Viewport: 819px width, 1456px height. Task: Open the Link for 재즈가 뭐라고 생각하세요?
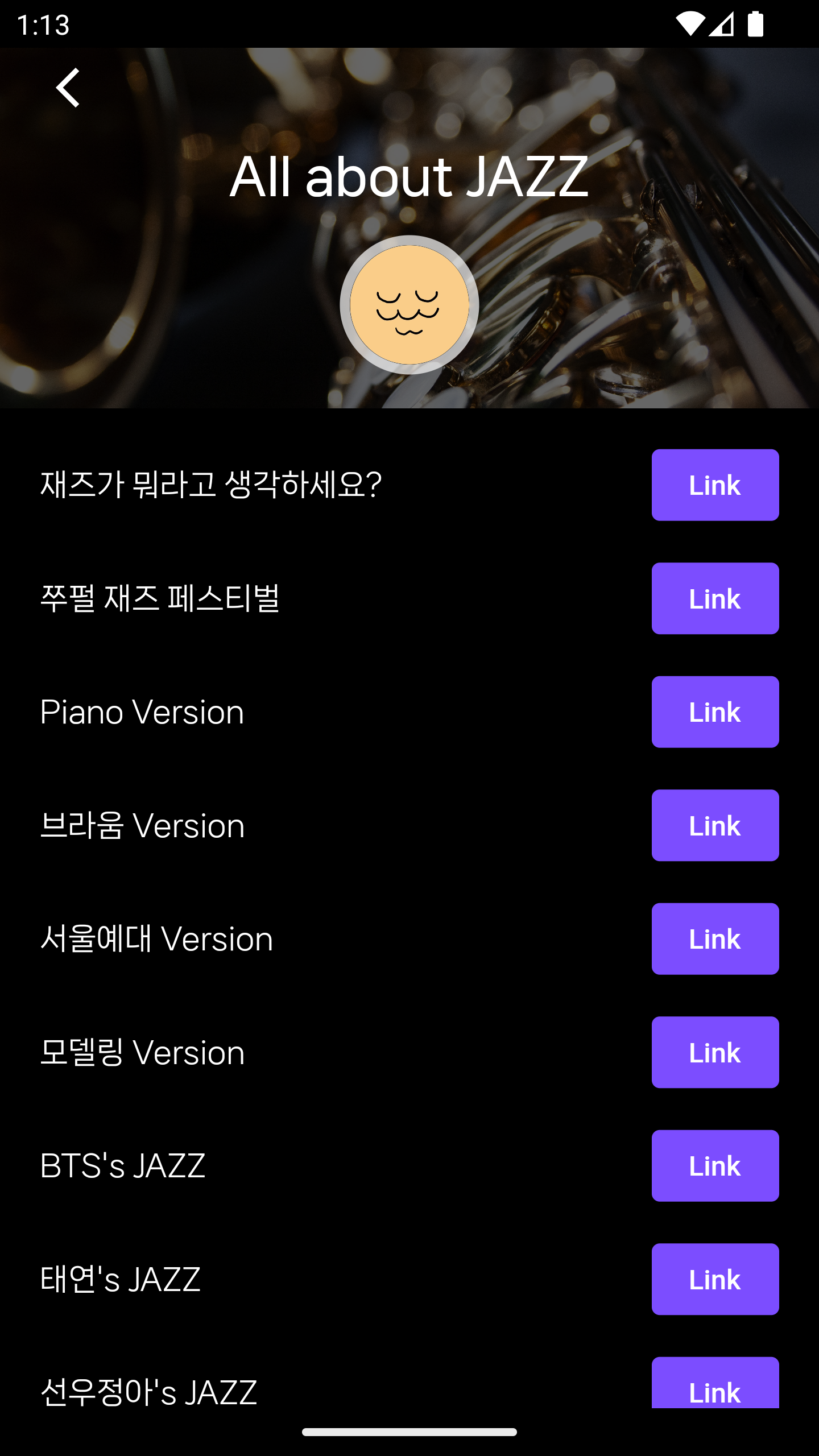[x=715, y=485]
